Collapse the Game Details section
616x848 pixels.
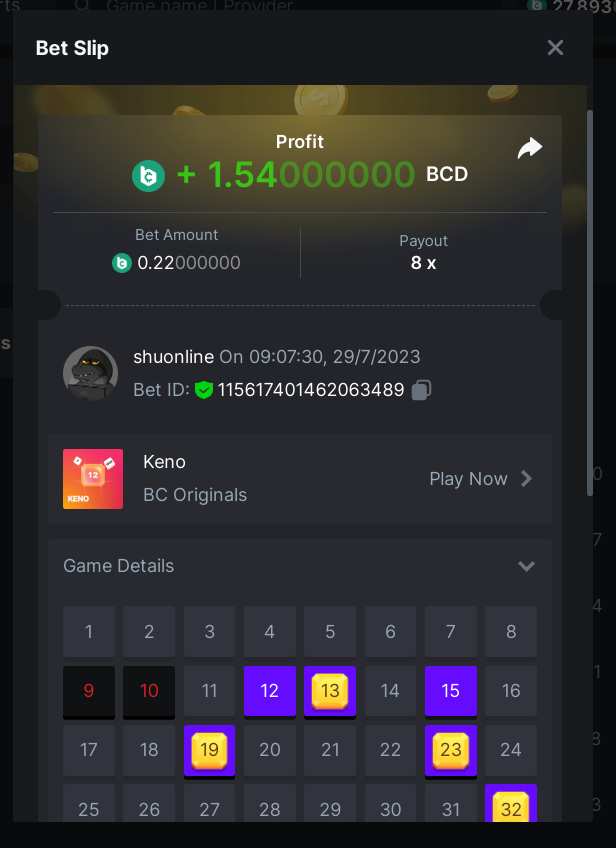point(526,566)
